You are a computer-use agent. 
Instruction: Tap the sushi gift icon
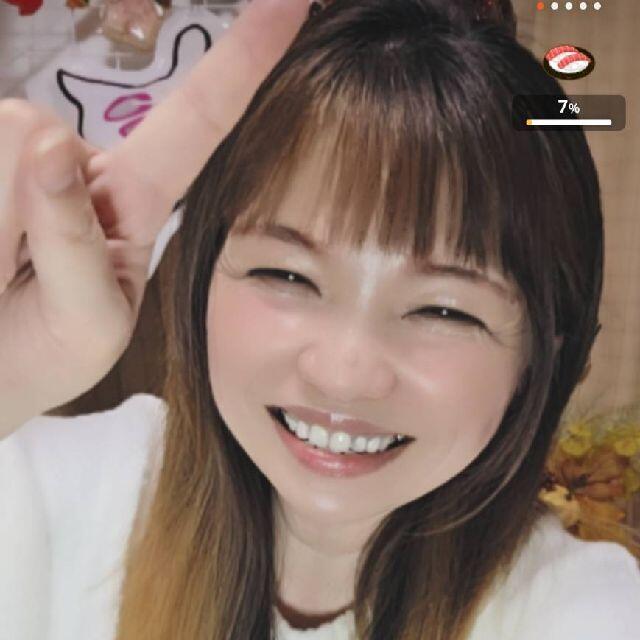point(568,63)
